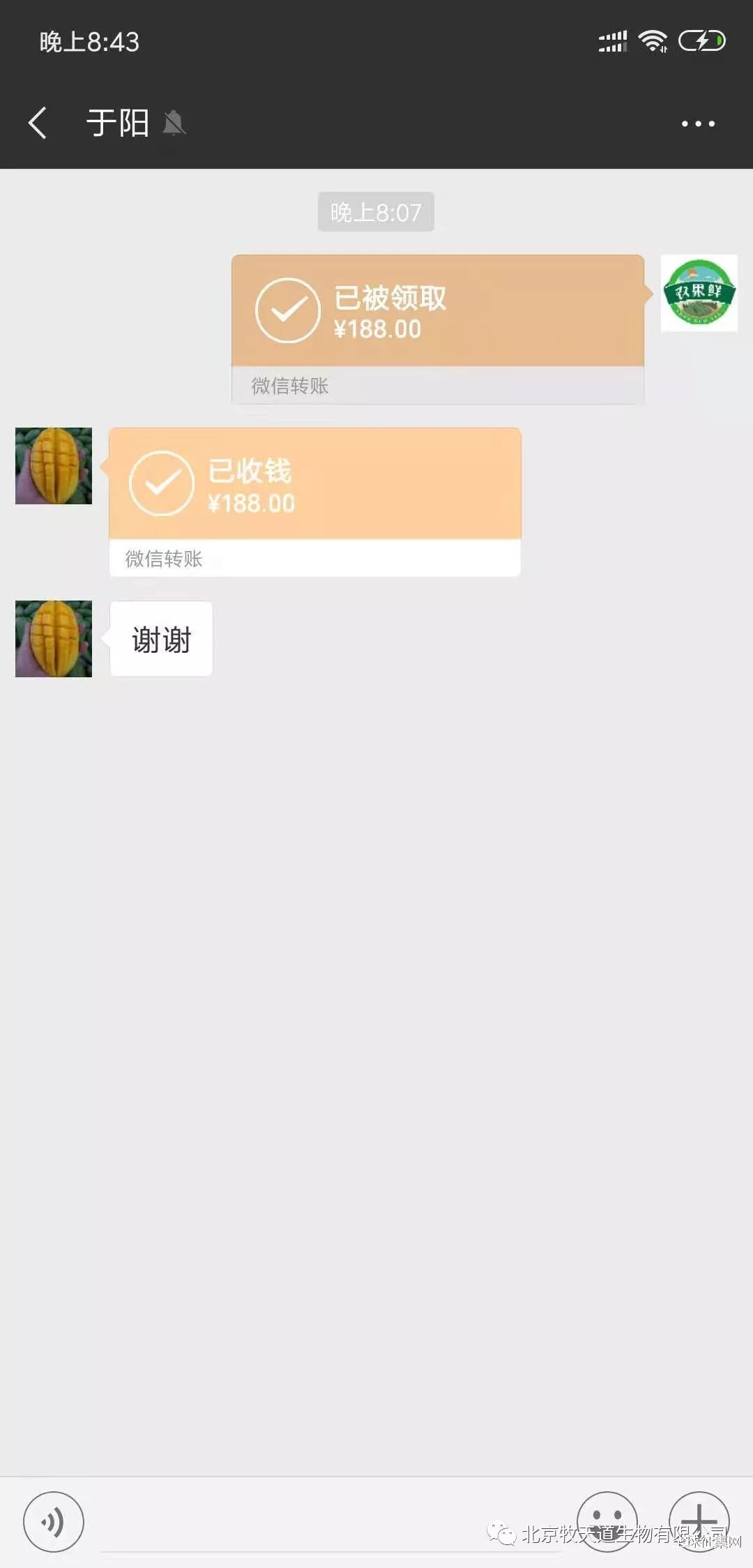Switch to voice message input
This screenshot has height=1568, width=753.
[x=54, y=1521]
